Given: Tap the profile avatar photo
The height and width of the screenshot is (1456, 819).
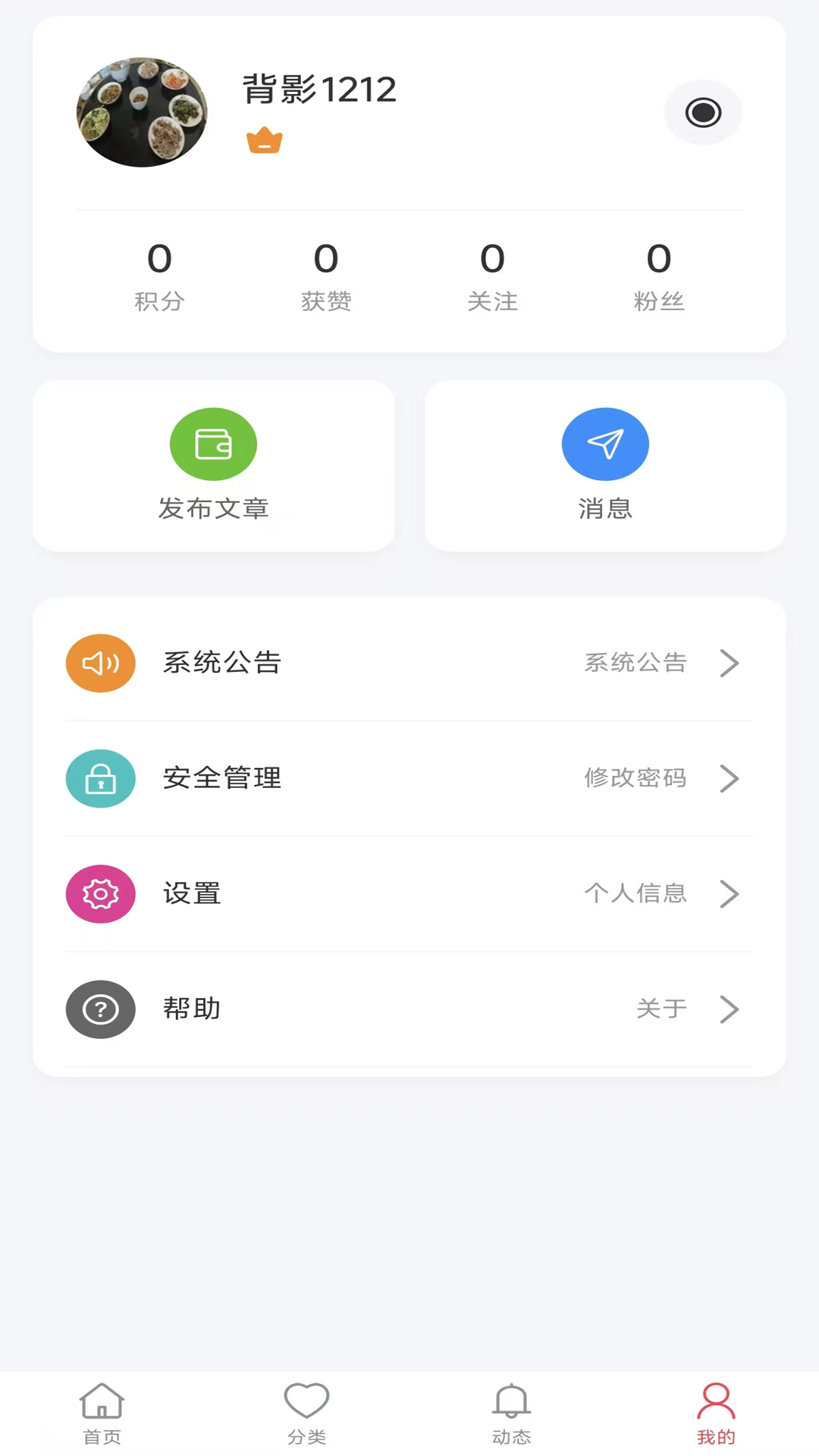Looking at the screenshot, I should click(x=142, y=111).
